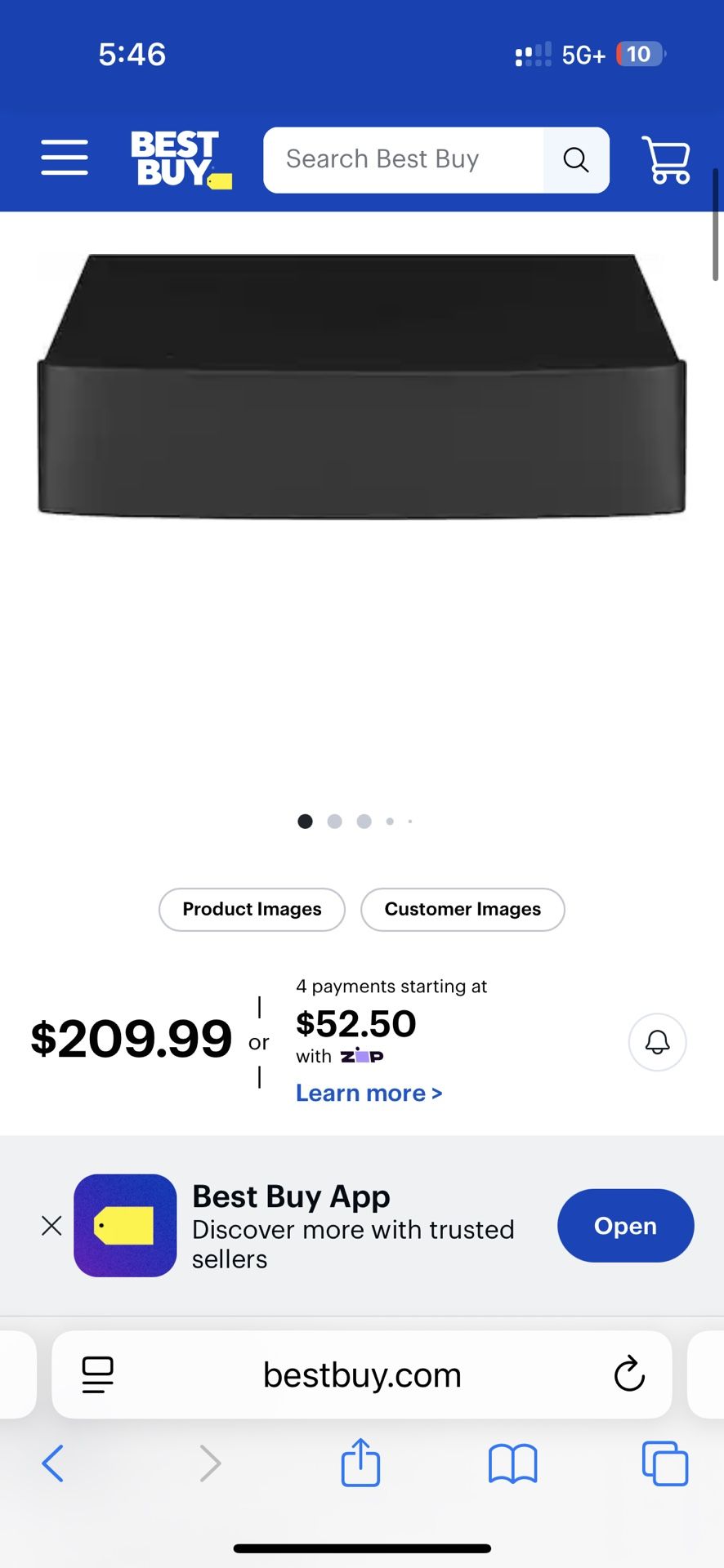Switch to Product Images view
Screen dimensions: 724x1568
[252, 909]
